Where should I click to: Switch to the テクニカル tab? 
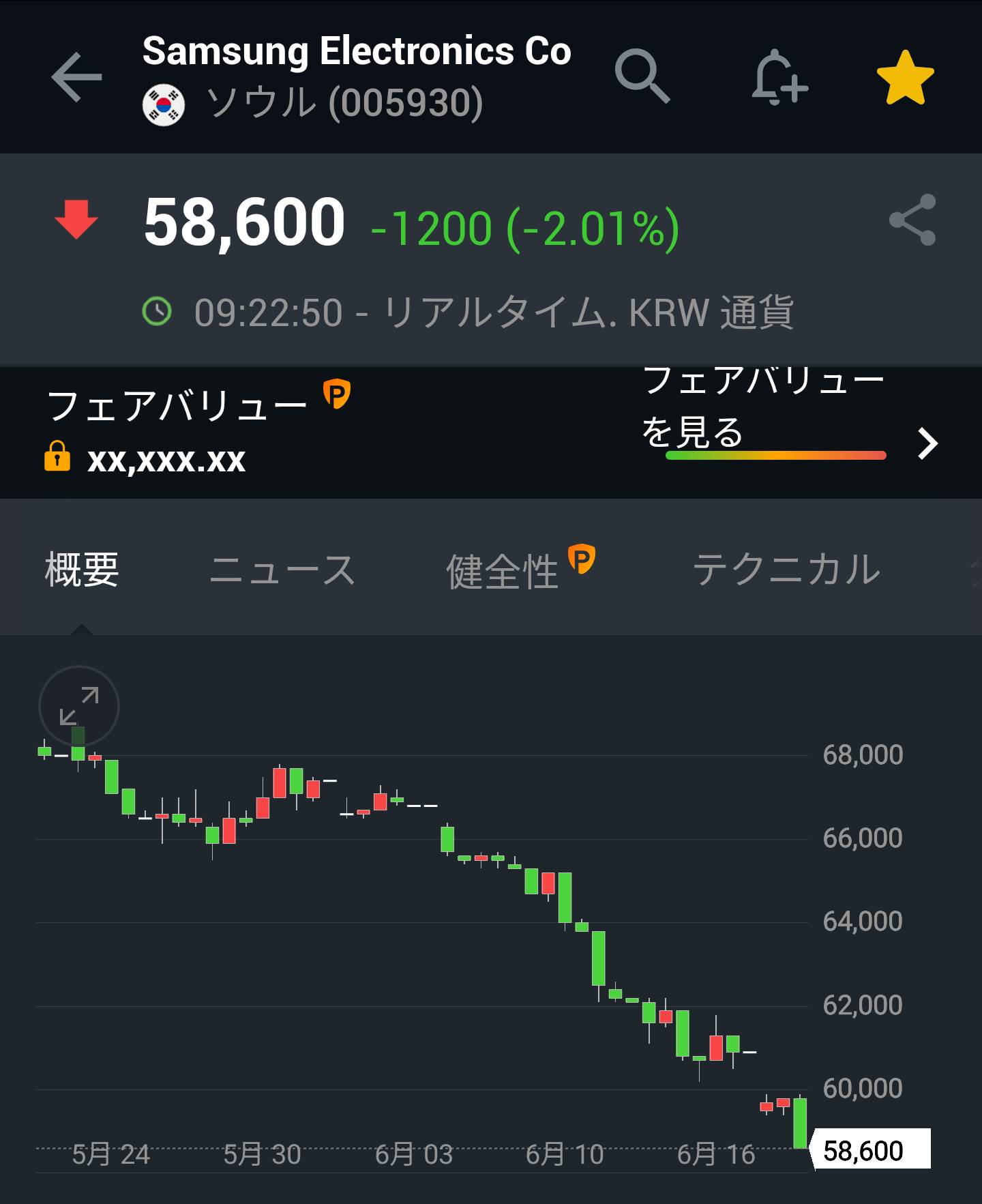click(786, 570)
